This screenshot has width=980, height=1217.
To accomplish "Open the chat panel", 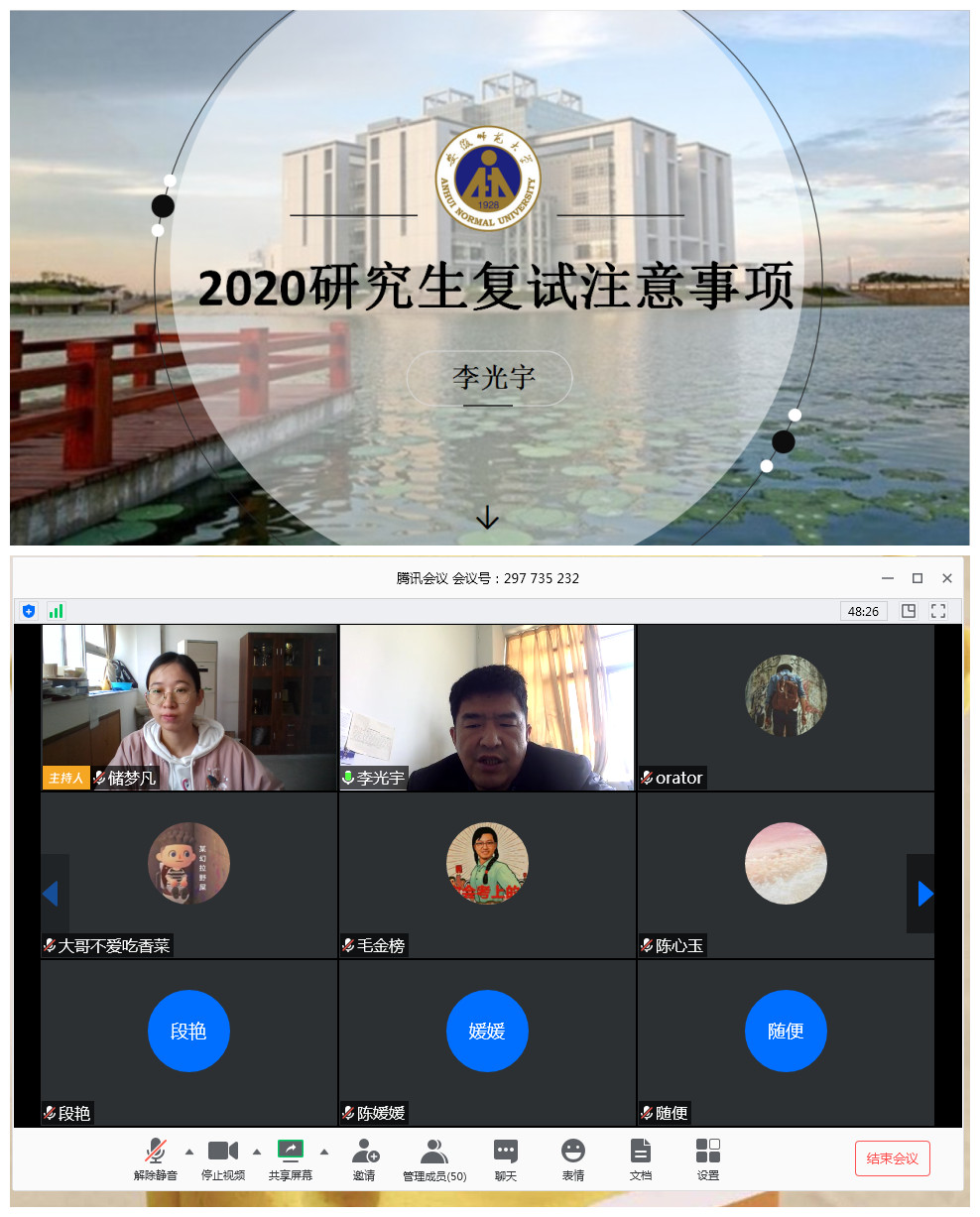I will 505,1157.
